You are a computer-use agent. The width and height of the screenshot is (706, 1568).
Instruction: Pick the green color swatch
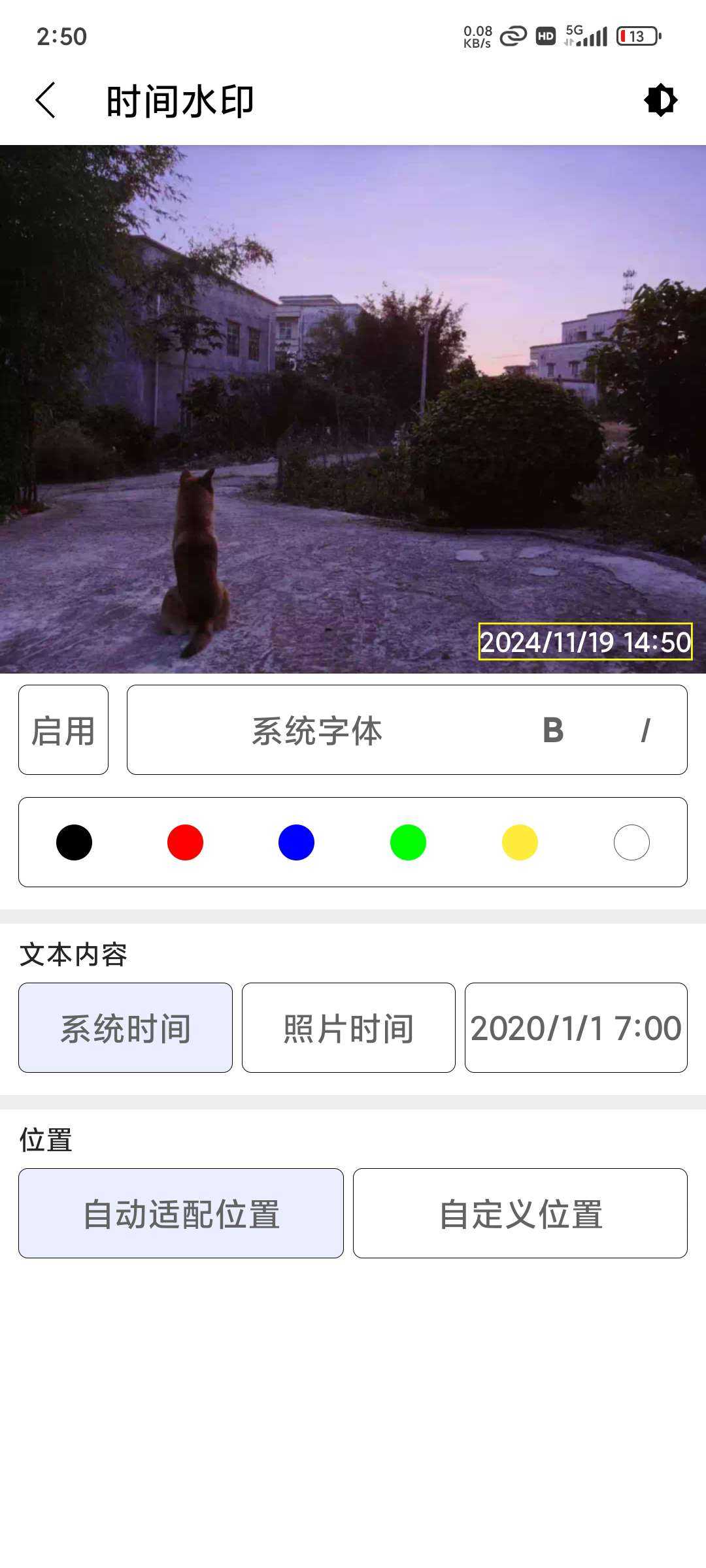pos(408,842)
